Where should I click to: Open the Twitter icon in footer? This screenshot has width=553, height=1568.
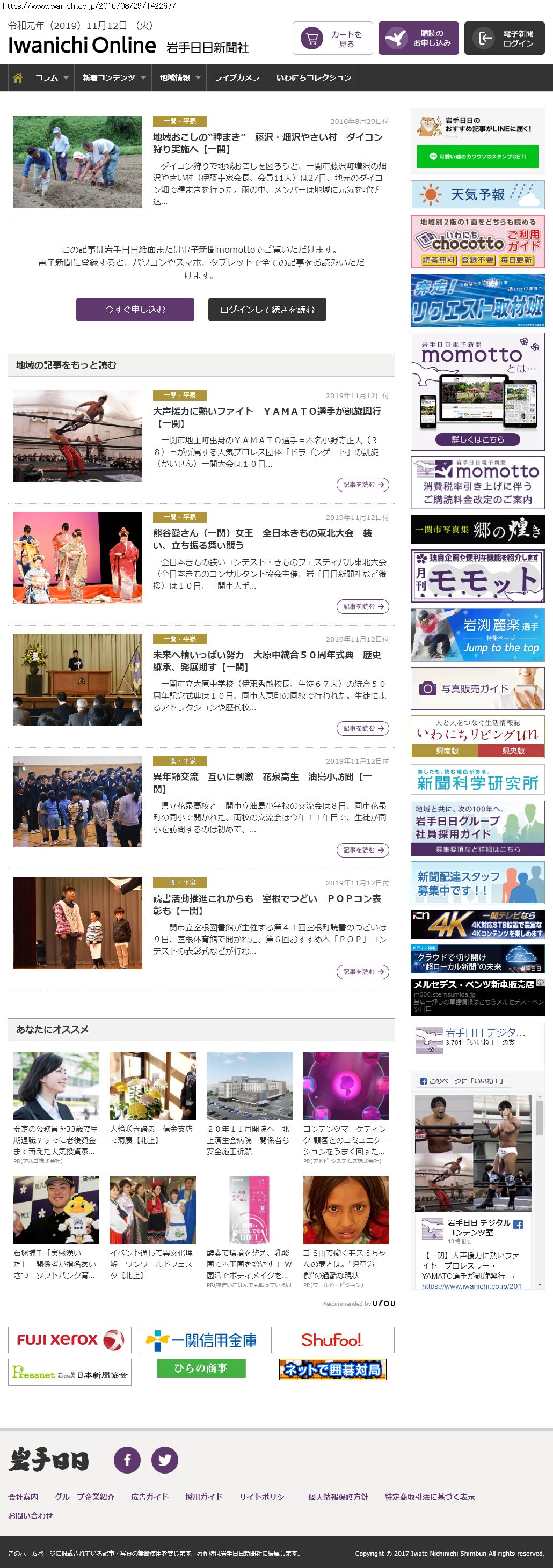point(164,1459)
